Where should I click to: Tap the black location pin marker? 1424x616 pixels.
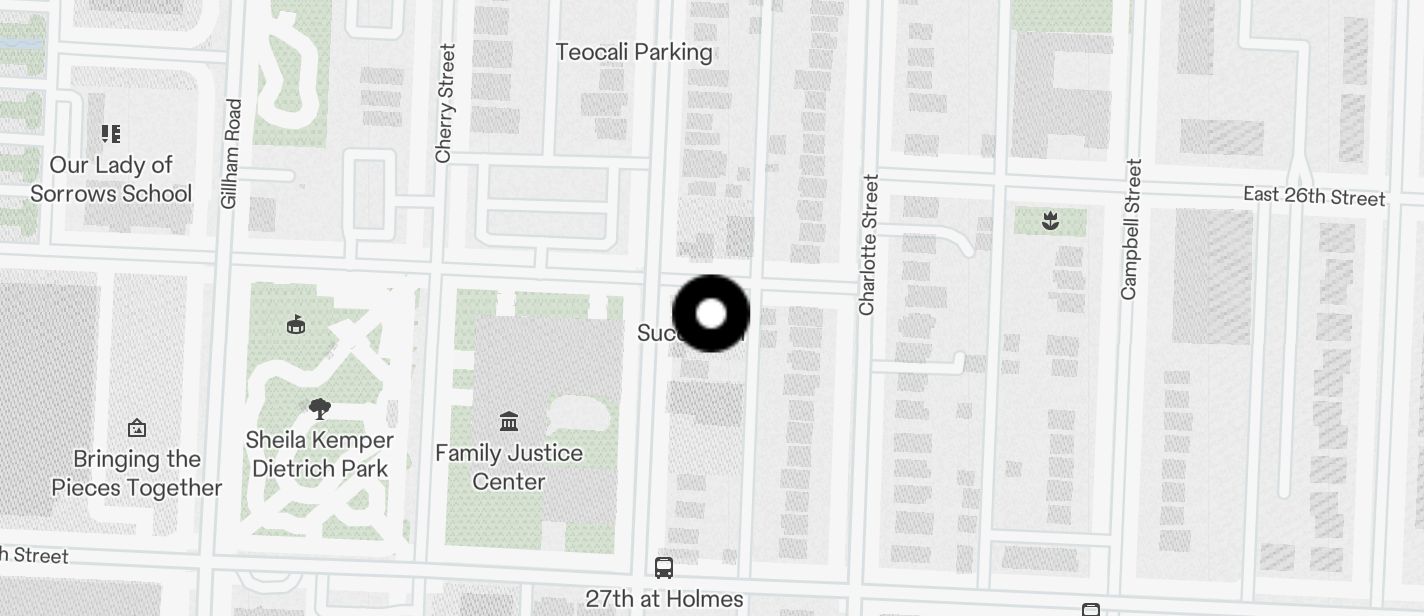[x=711, y=314]
